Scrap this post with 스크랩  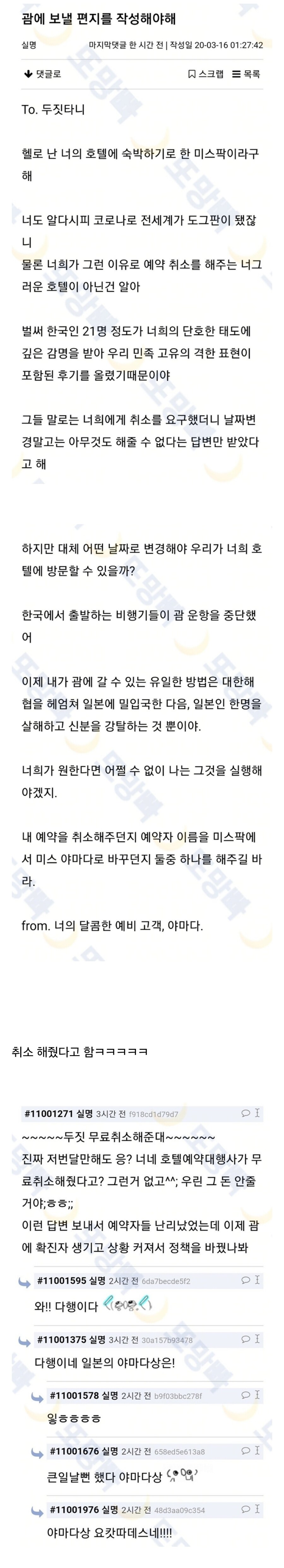[x=205, y=74]
